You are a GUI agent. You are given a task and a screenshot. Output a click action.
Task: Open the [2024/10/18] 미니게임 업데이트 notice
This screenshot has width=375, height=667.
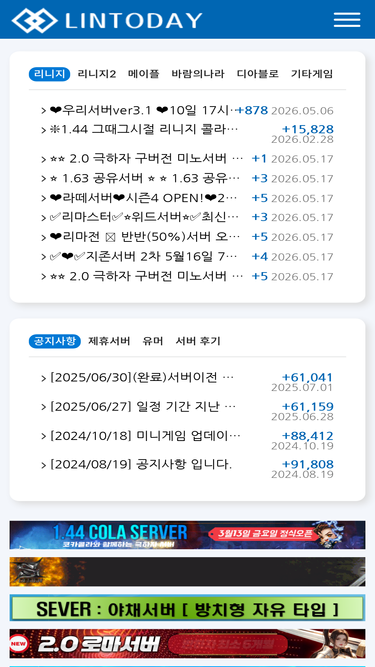click(x=141, y=436)
